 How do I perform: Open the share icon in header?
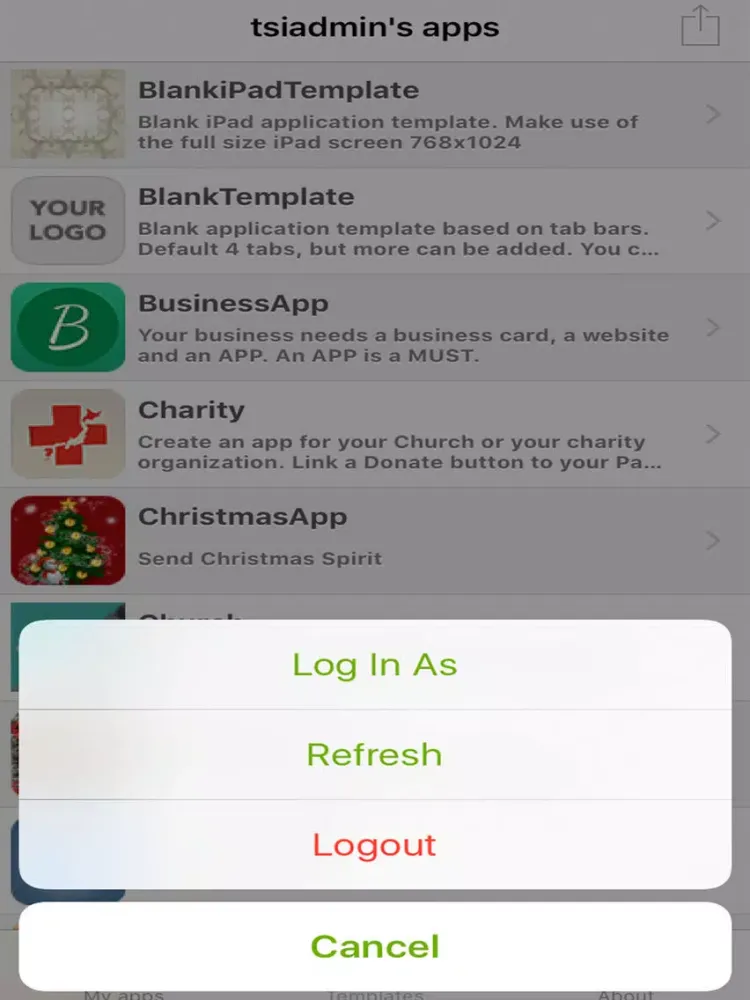(x=700, y=26)
